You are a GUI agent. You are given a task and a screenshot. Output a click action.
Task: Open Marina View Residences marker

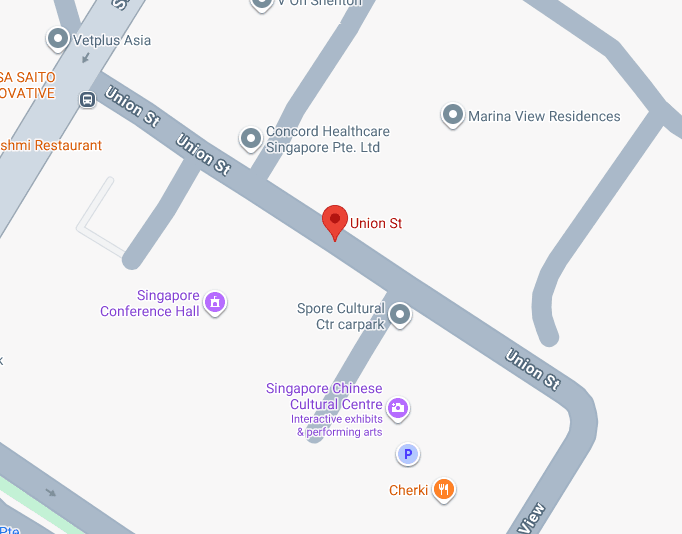coord(454,115)
